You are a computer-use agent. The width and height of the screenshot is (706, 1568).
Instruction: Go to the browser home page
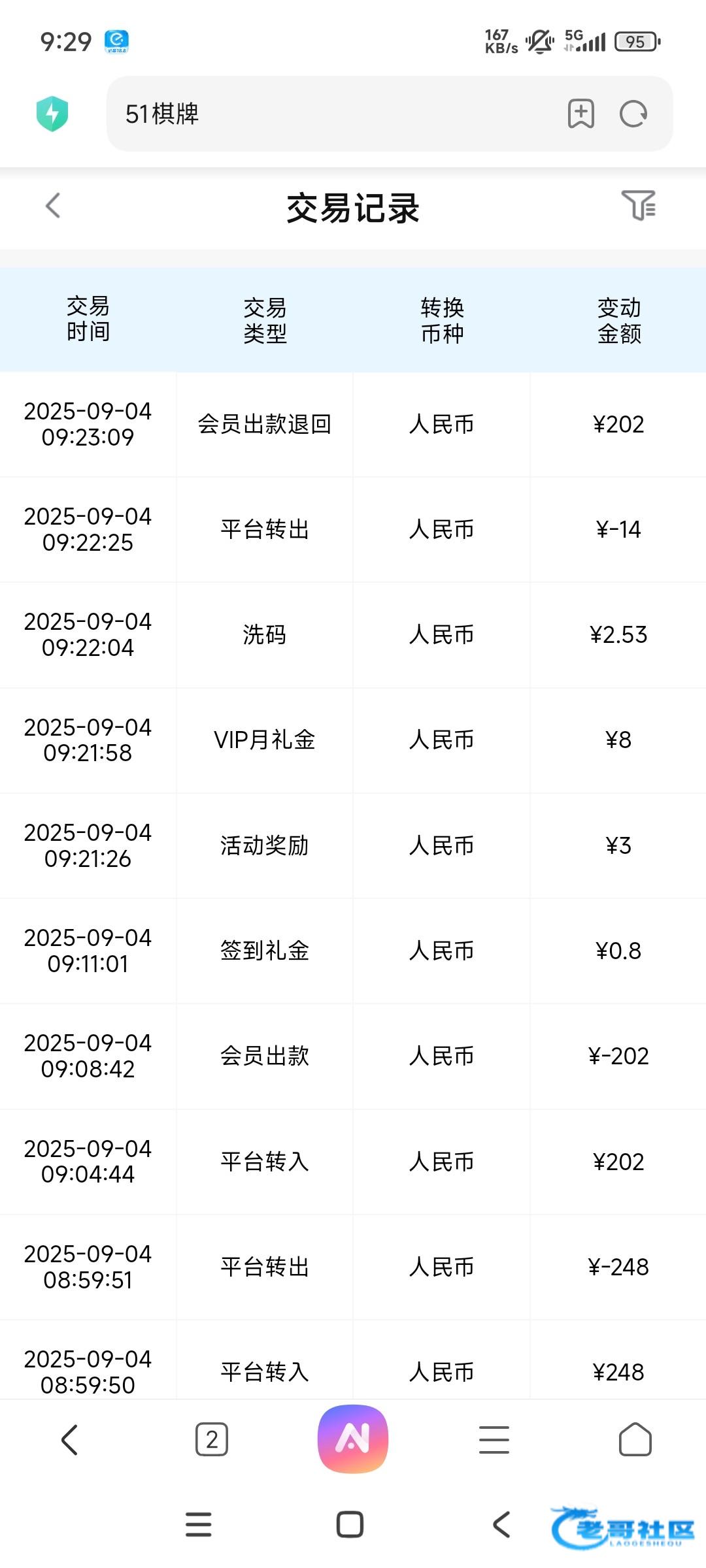(635, 1440)
